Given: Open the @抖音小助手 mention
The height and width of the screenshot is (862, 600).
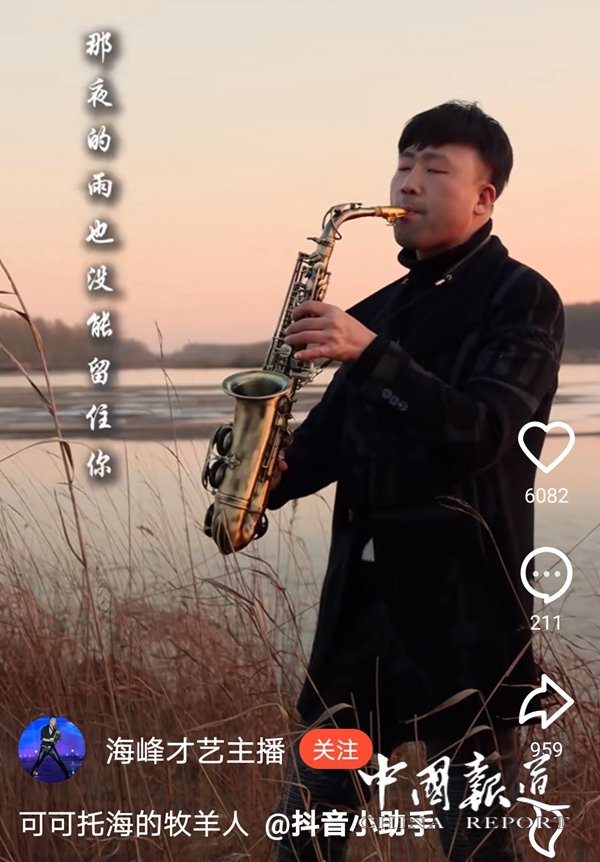Looking at the screenshot, I should click(350, 825).
